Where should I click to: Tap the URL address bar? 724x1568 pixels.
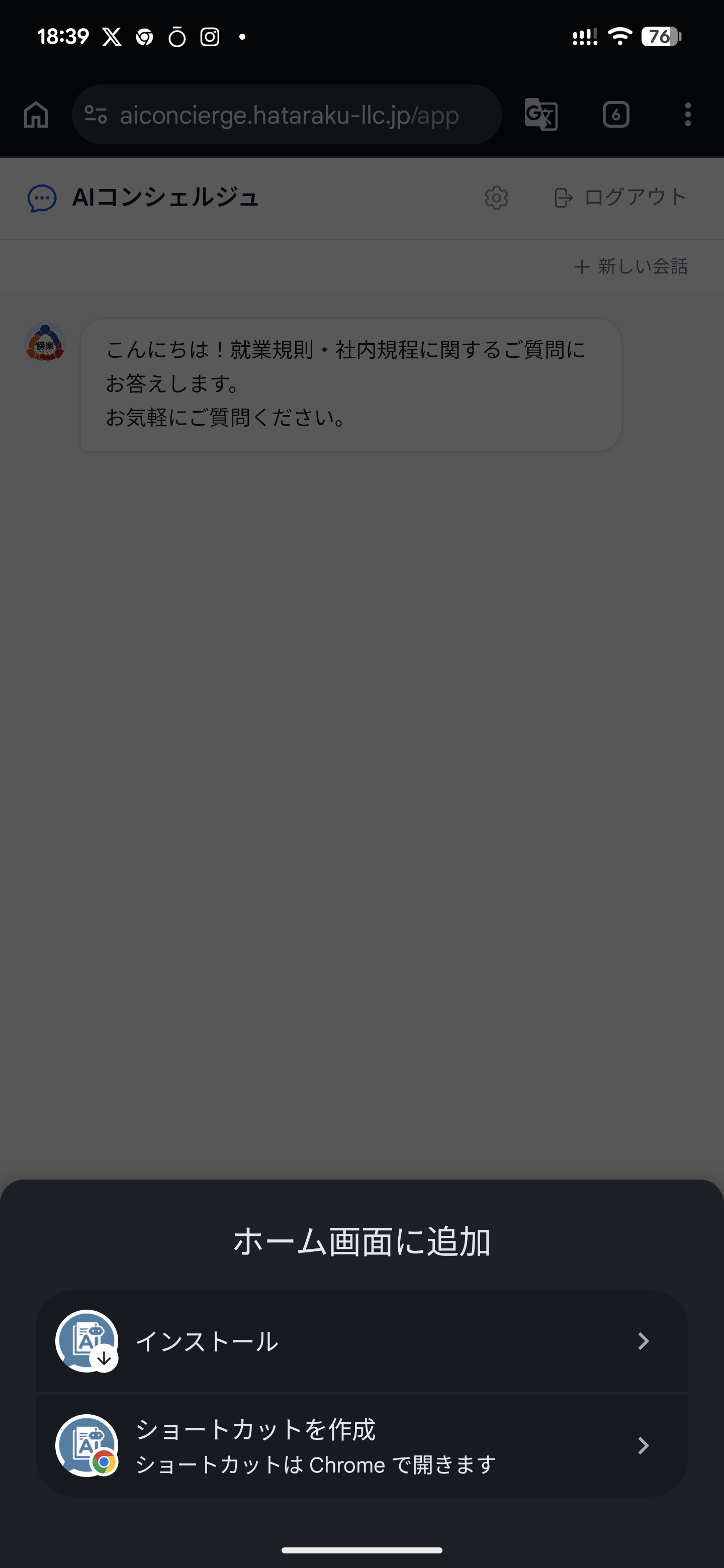(x=289, y=115)
